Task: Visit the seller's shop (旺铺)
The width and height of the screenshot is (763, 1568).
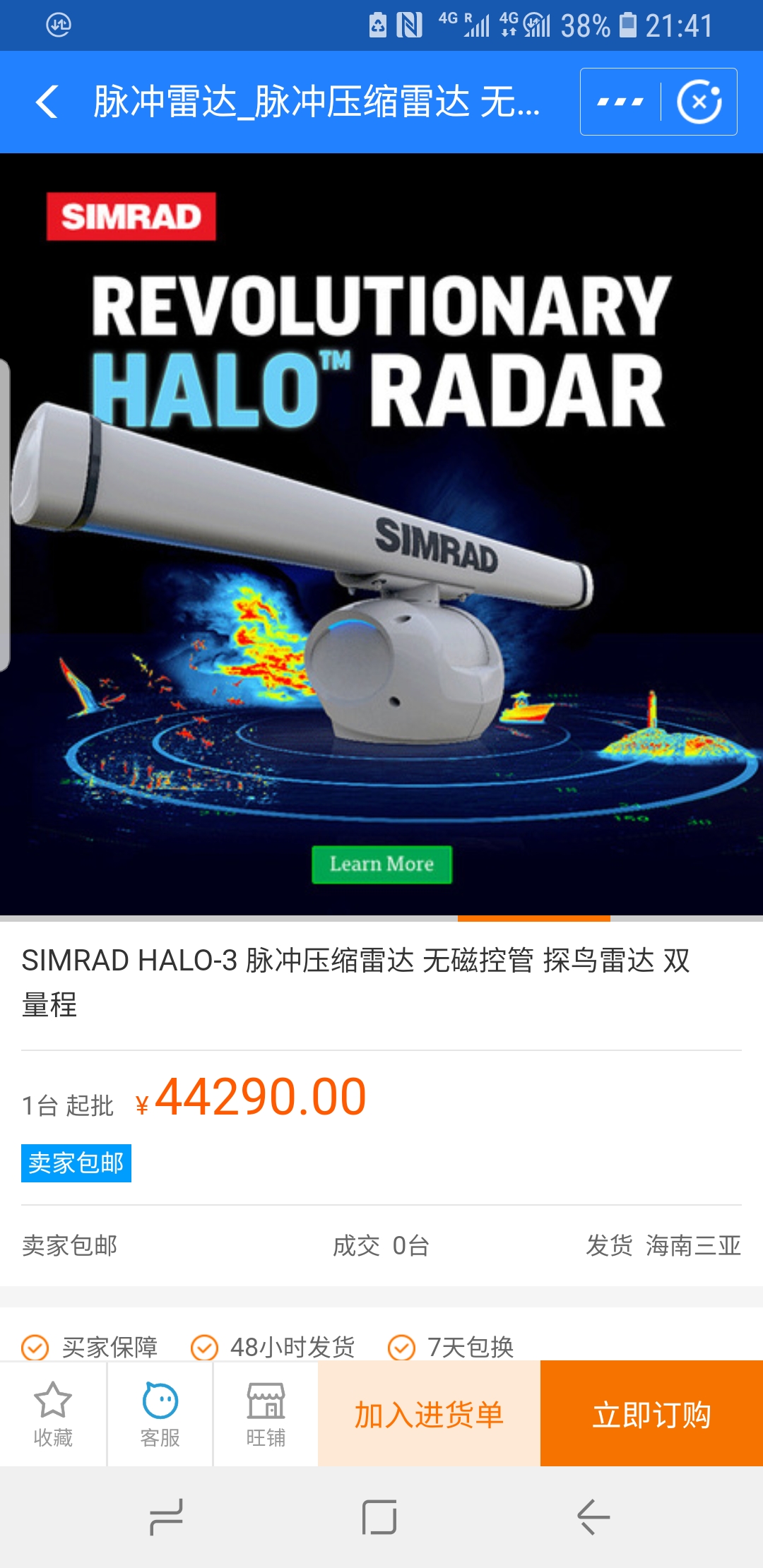Action: point(266,1414)
